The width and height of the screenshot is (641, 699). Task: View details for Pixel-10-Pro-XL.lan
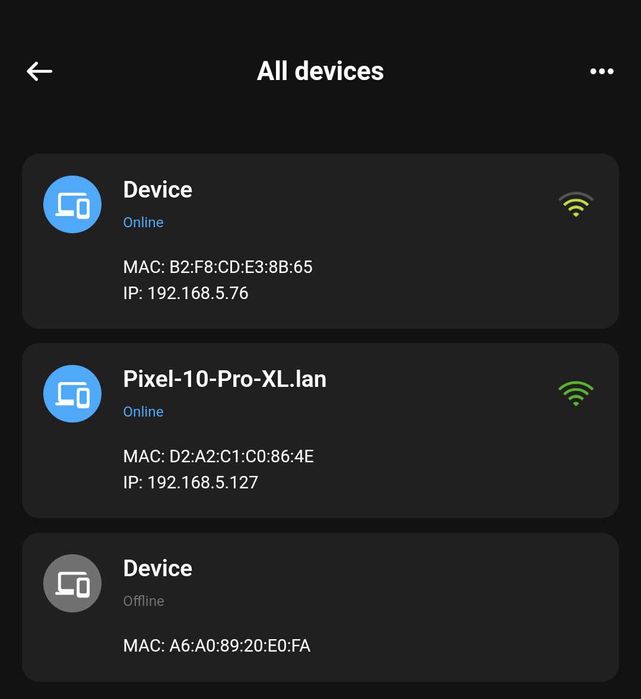[320, 430]
